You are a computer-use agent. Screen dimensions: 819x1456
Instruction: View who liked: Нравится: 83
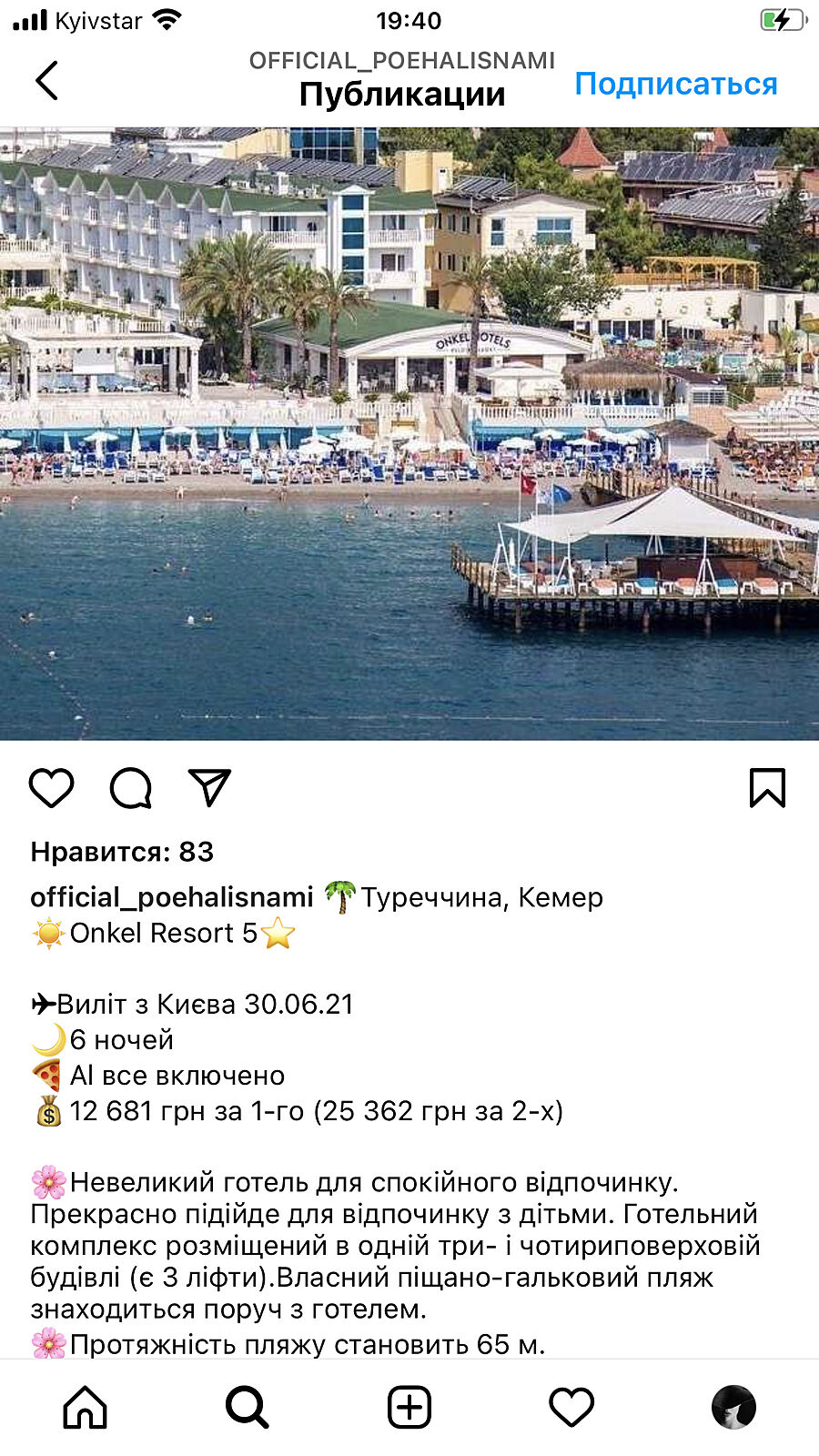[x=122, y=852]
